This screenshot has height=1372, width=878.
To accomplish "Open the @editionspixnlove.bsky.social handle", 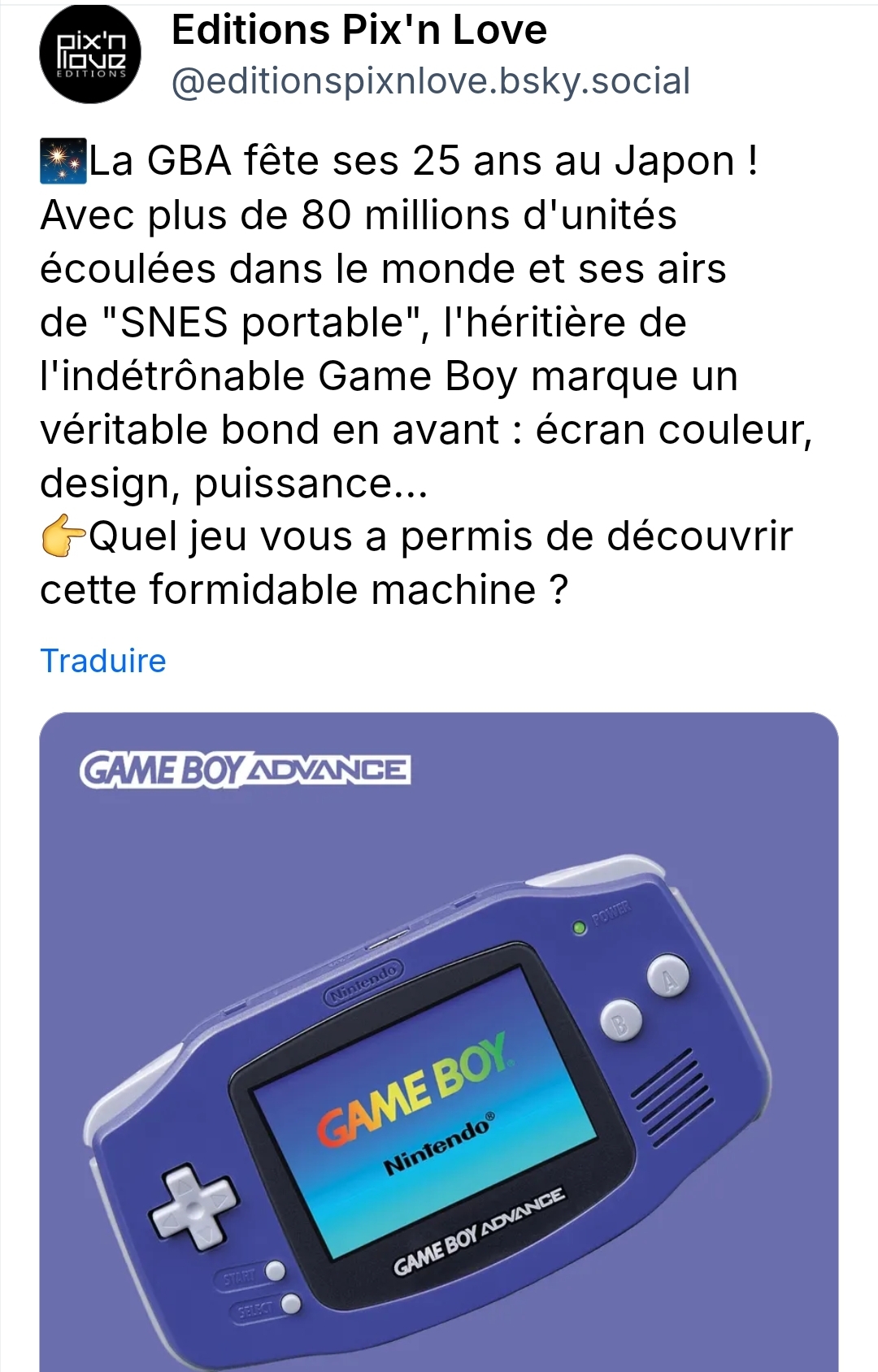I will pos(431,81).
